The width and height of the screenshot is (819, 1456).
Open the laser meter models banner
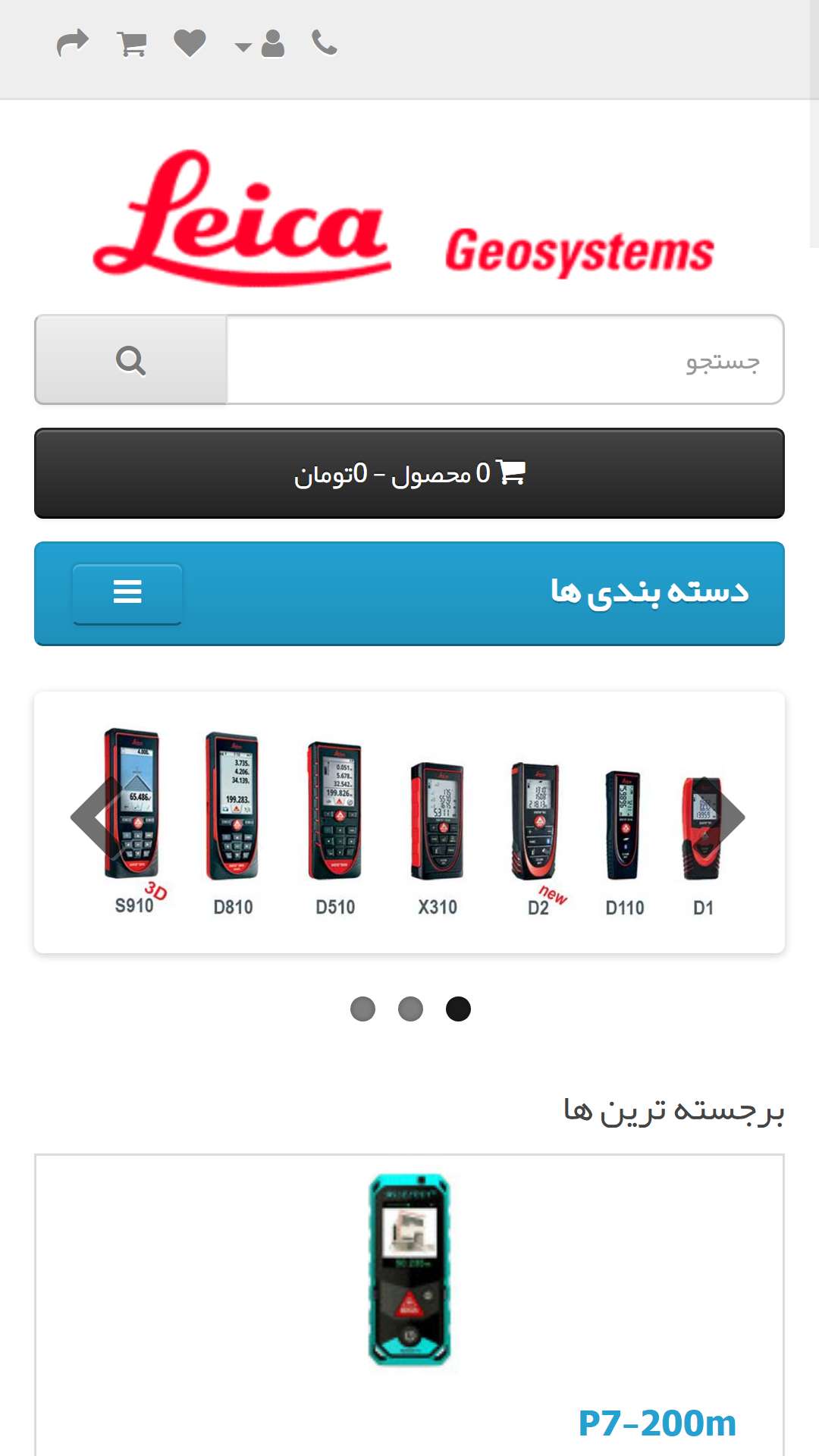pyautogui.click(x=409, y=822)
